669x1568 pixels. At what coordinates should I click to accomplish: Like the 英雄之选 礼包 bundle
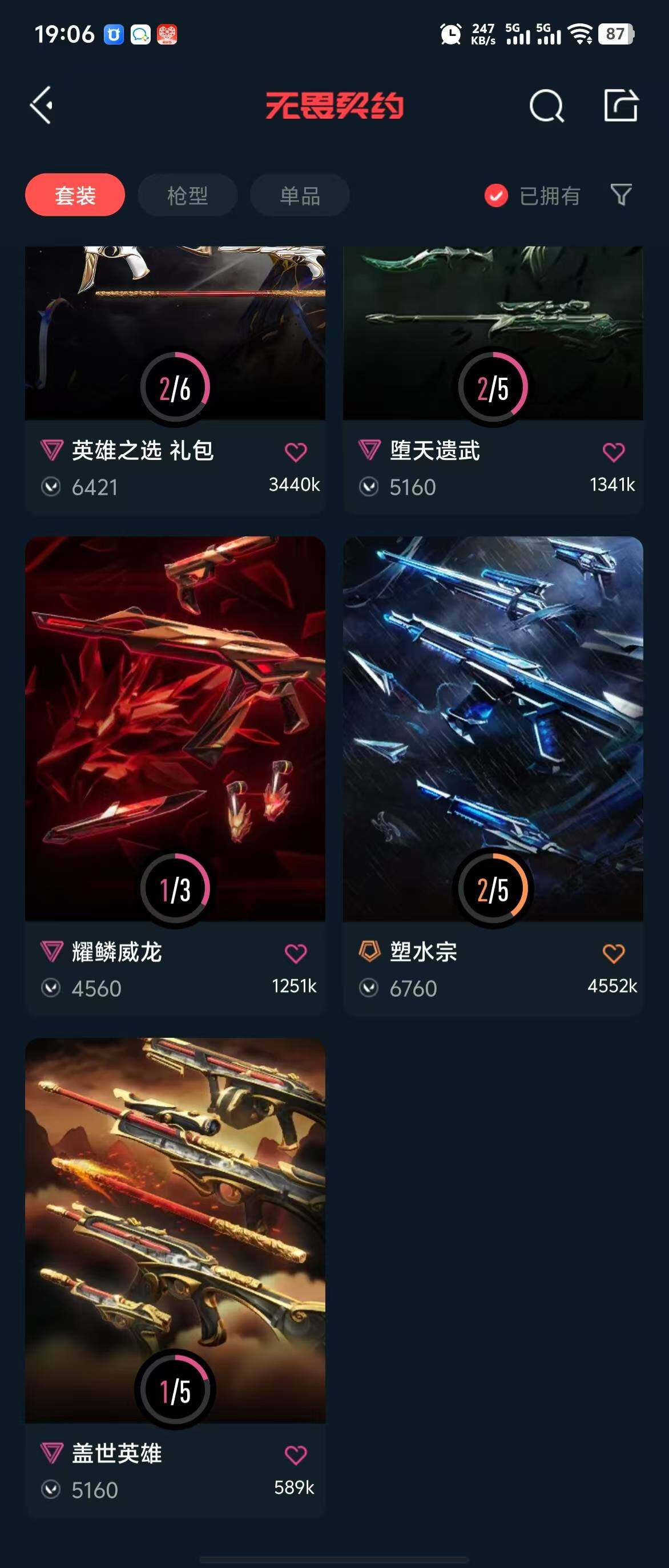coord(296,452)
